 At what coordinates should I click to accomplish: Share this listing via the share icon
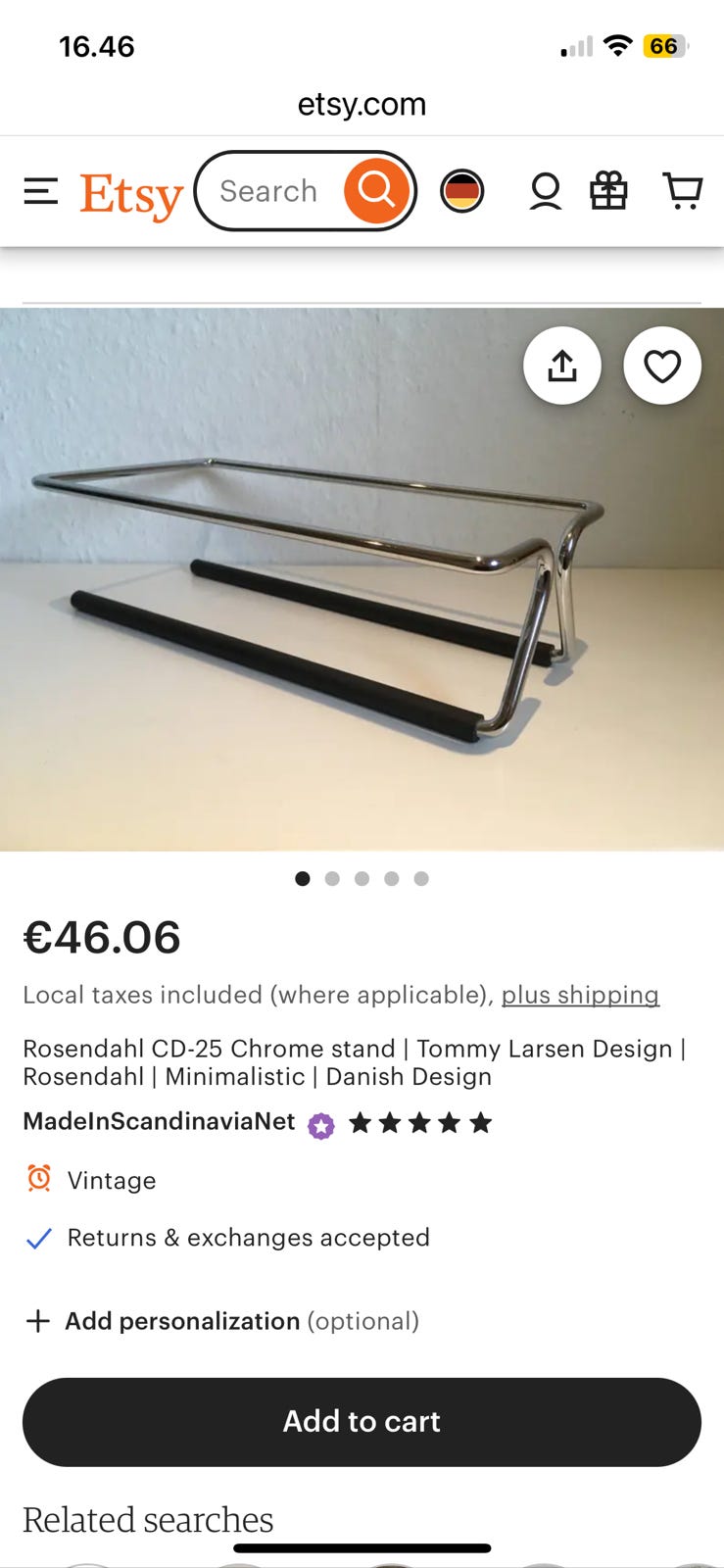click(562, 365)
